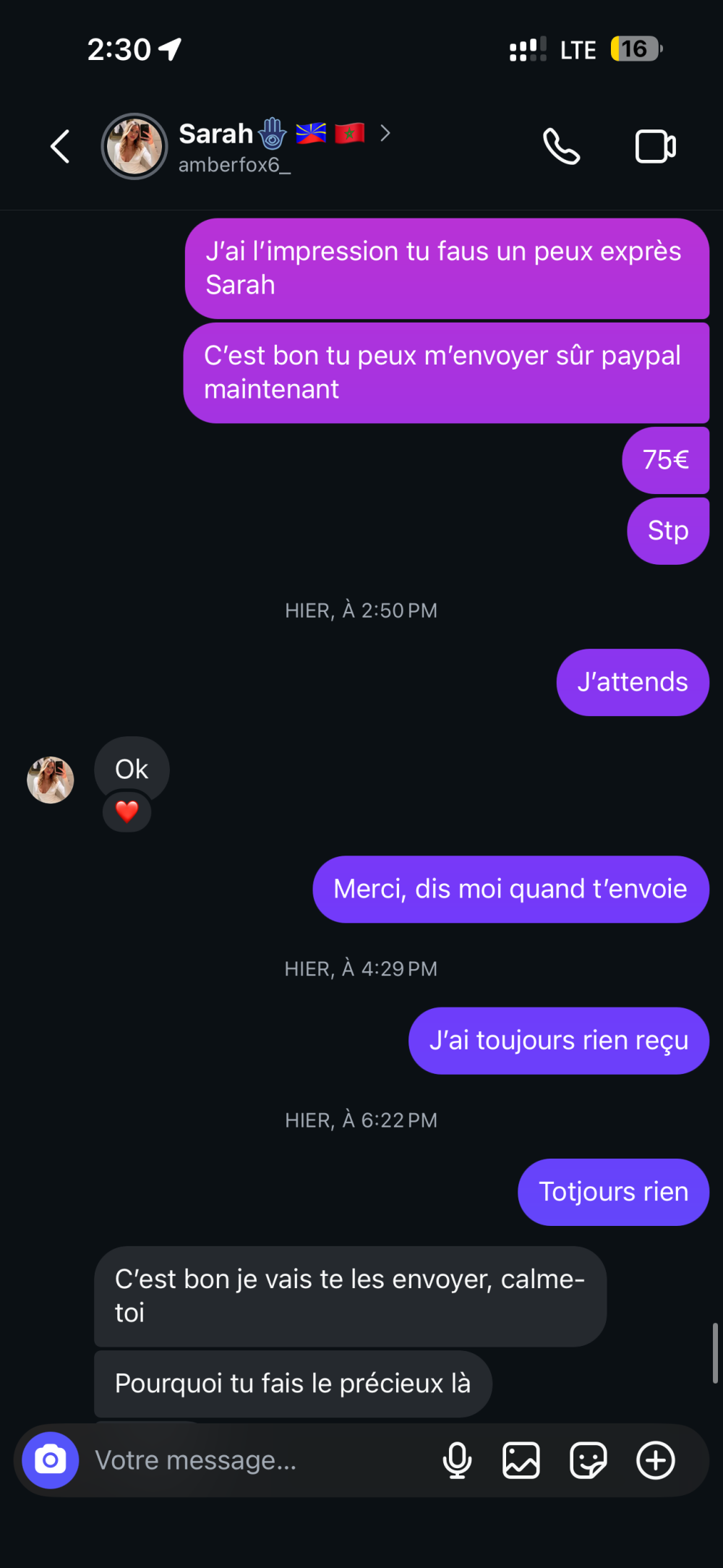Tap Sarah's avatar beside the Ok message
Image resolution: width=723 pixels, height=1568 pixels.
51,780
